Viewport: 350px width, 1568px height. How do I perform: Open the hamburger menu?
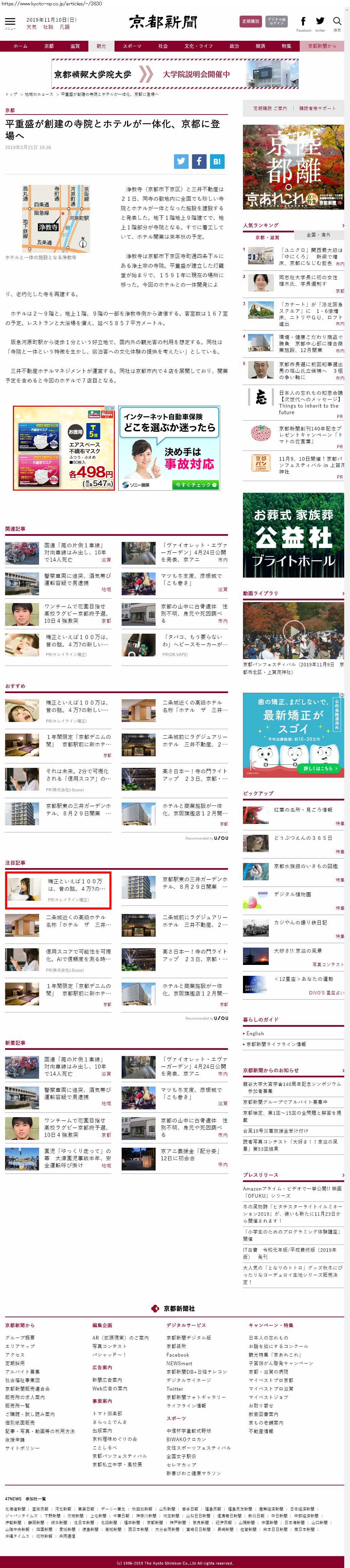tap(10, 22)
